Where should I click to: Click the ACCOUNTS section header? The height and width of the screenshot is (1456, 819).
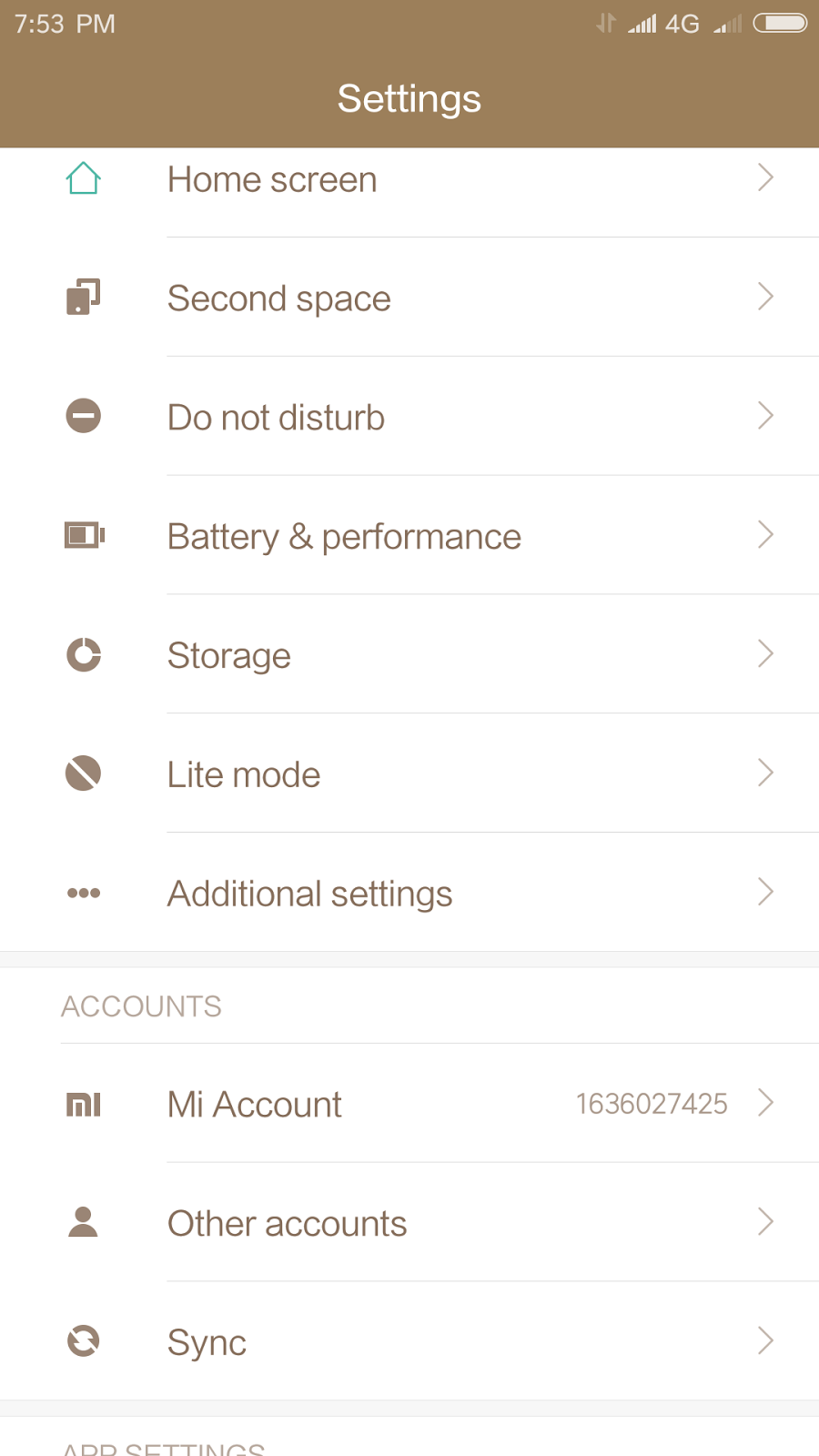coord(141,1006)
